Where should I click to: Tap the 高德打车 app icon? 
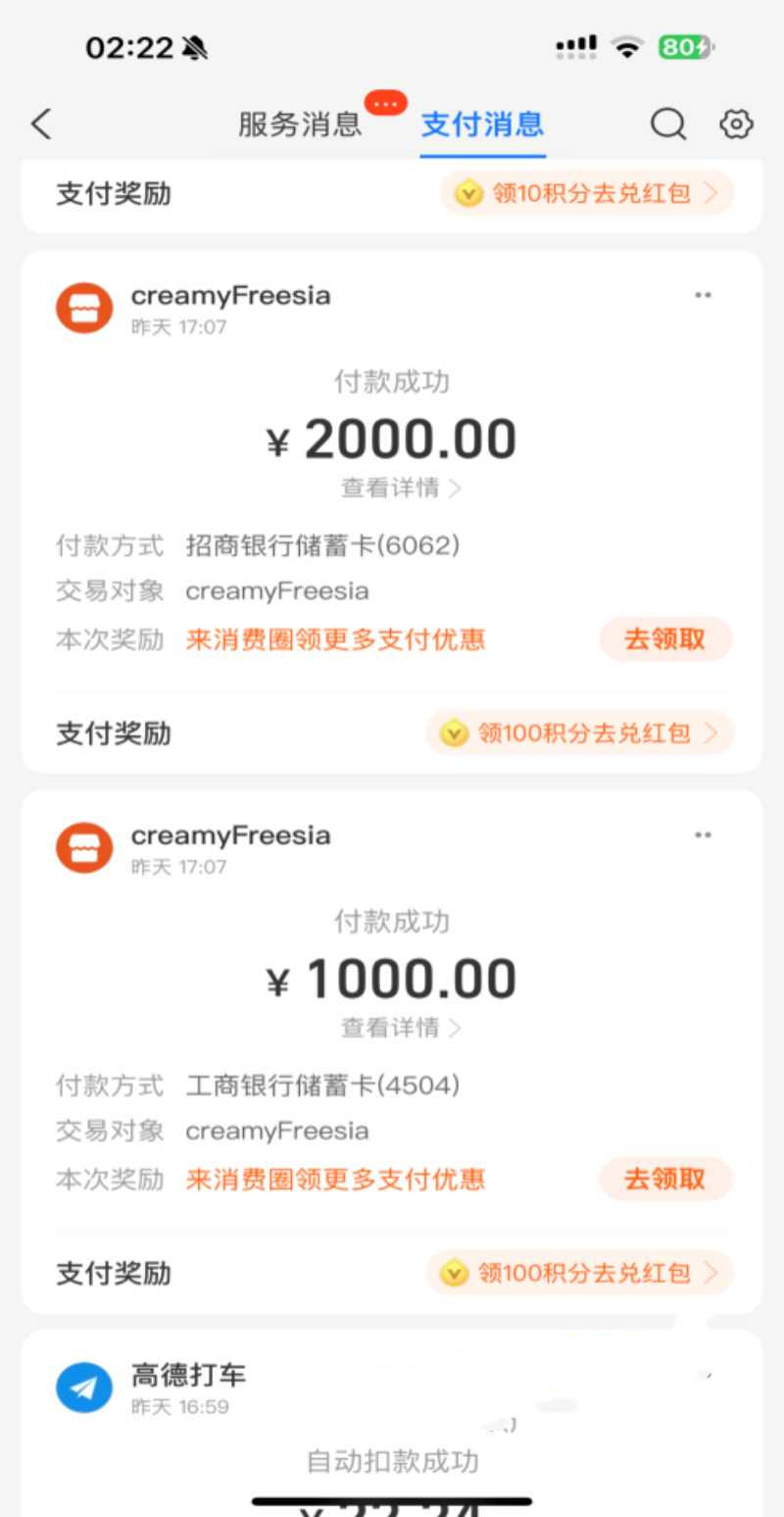83,1388
